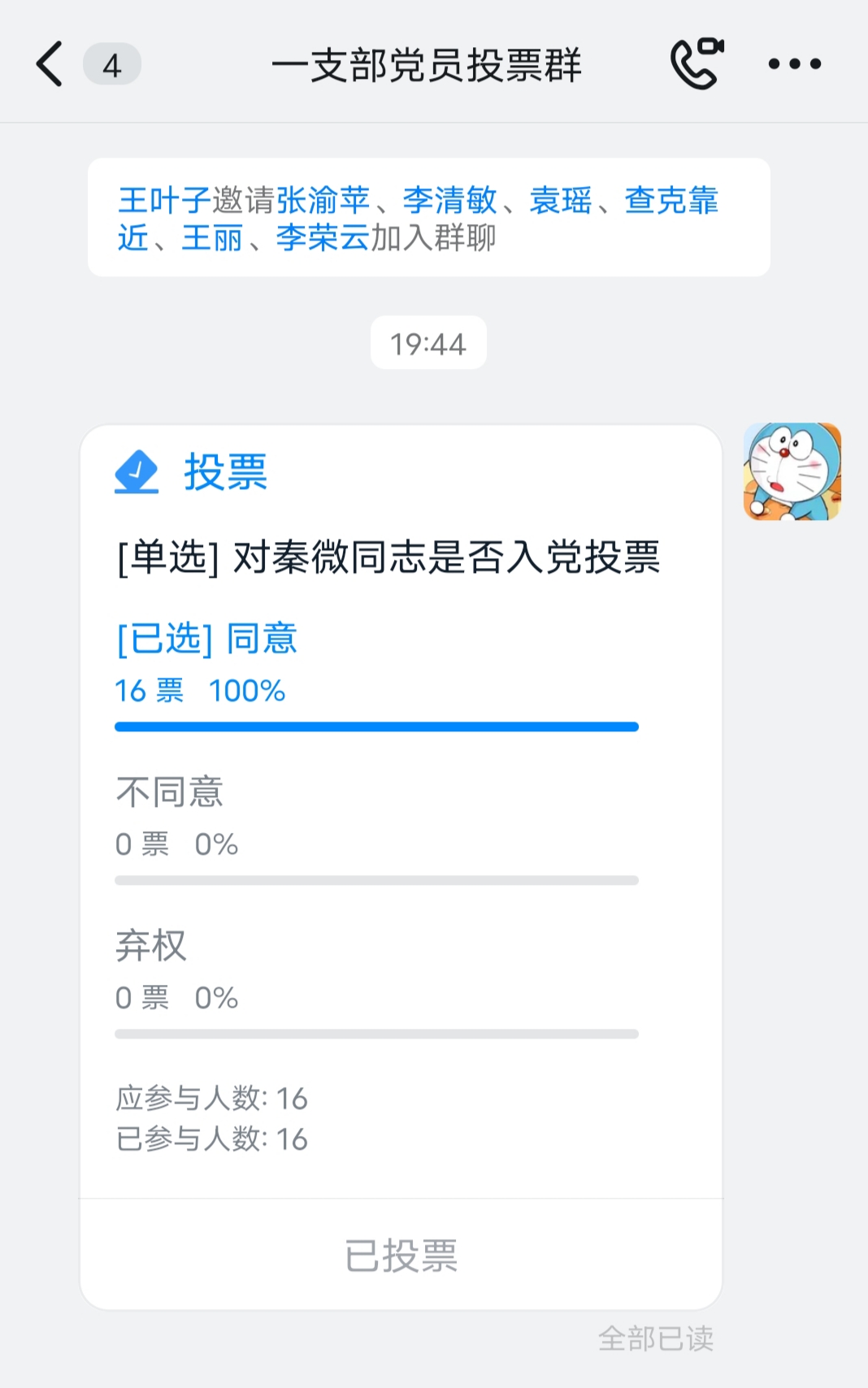Tap the 王丽 name link
Screen dimensions: 868x1388
212,238
